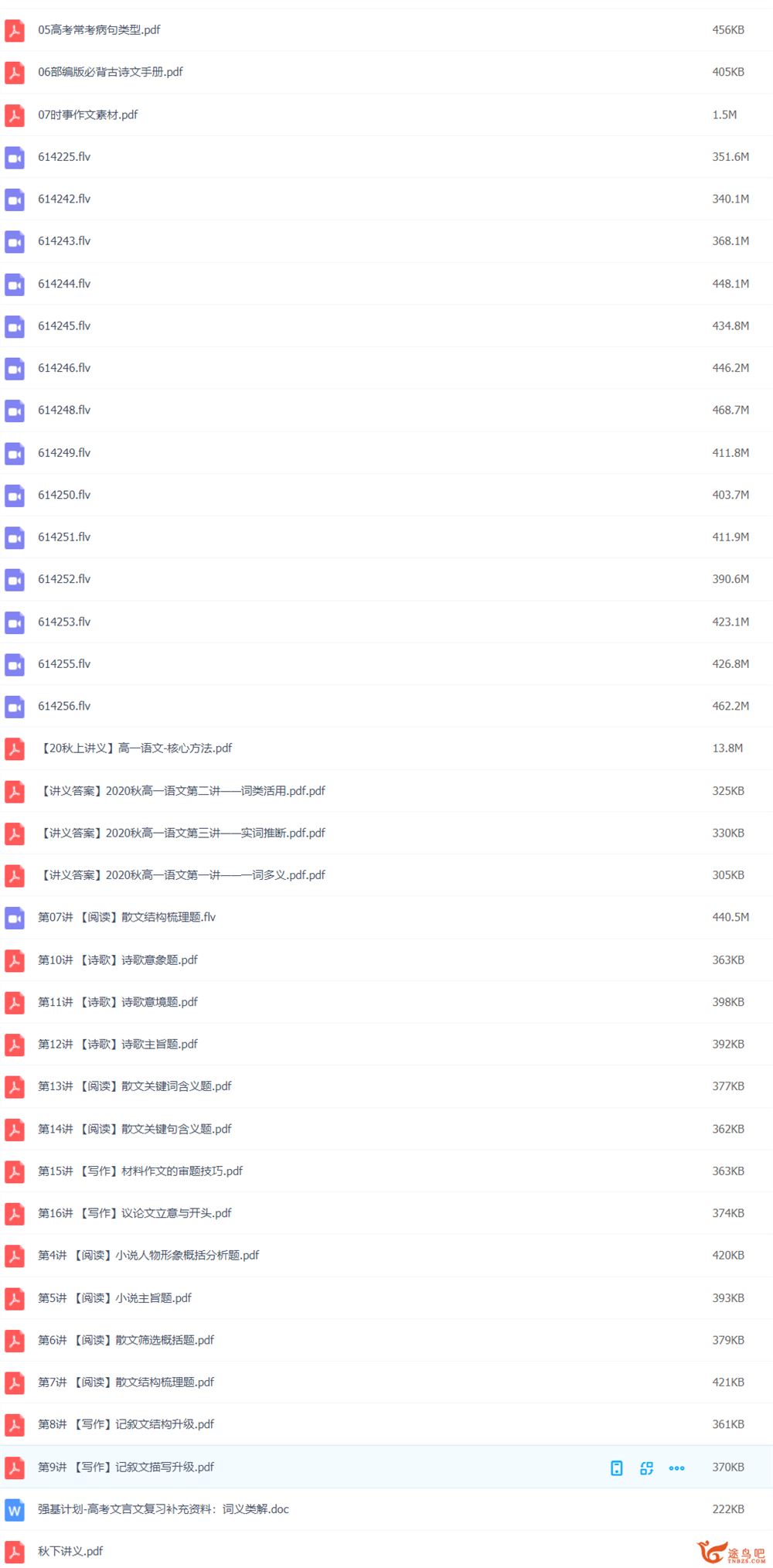
Task: Play video 614256.flv
Action: (x=64, y=706)
